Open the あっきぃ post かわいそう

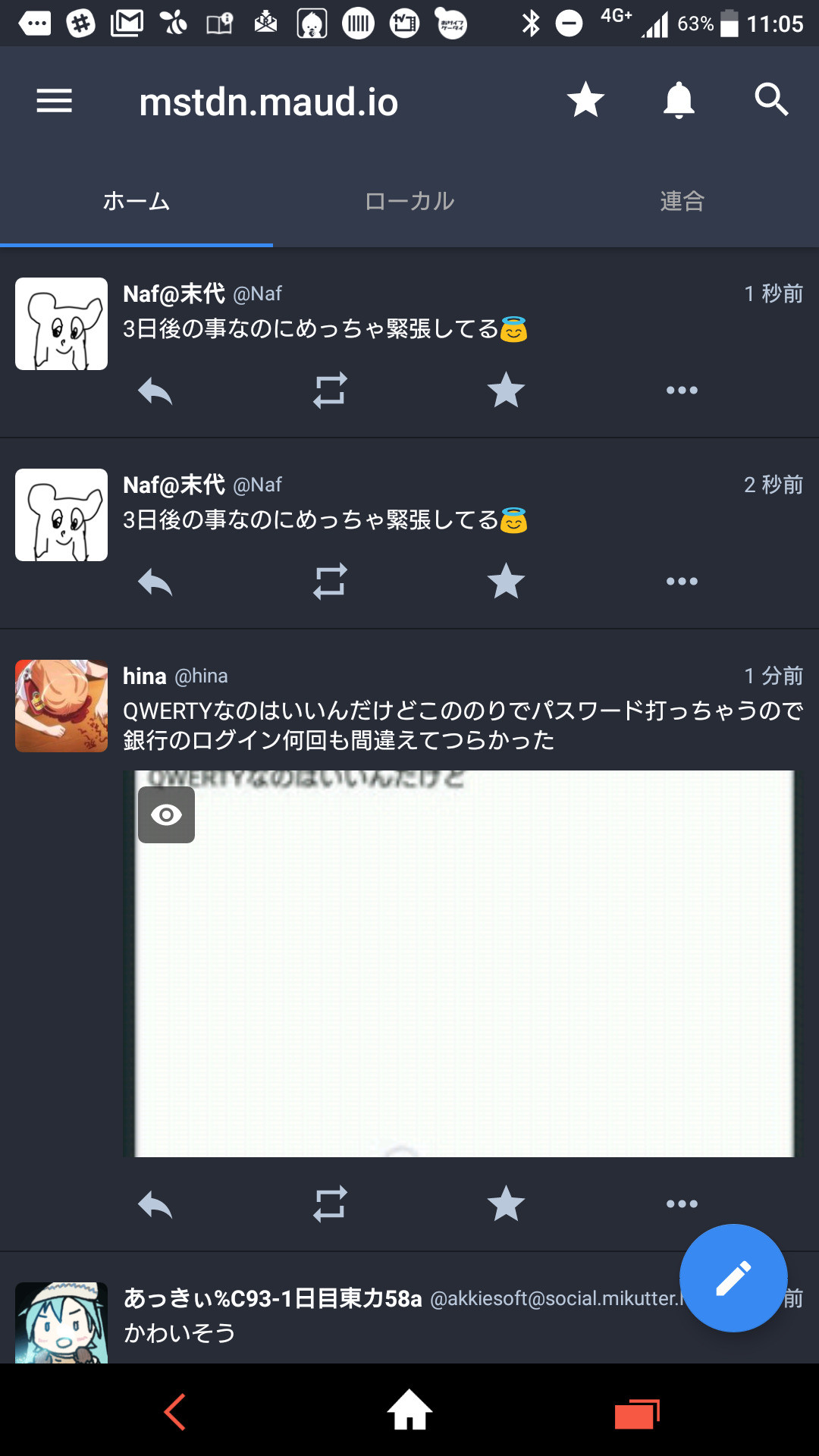pyautogui.click(x=180, y=1332)
